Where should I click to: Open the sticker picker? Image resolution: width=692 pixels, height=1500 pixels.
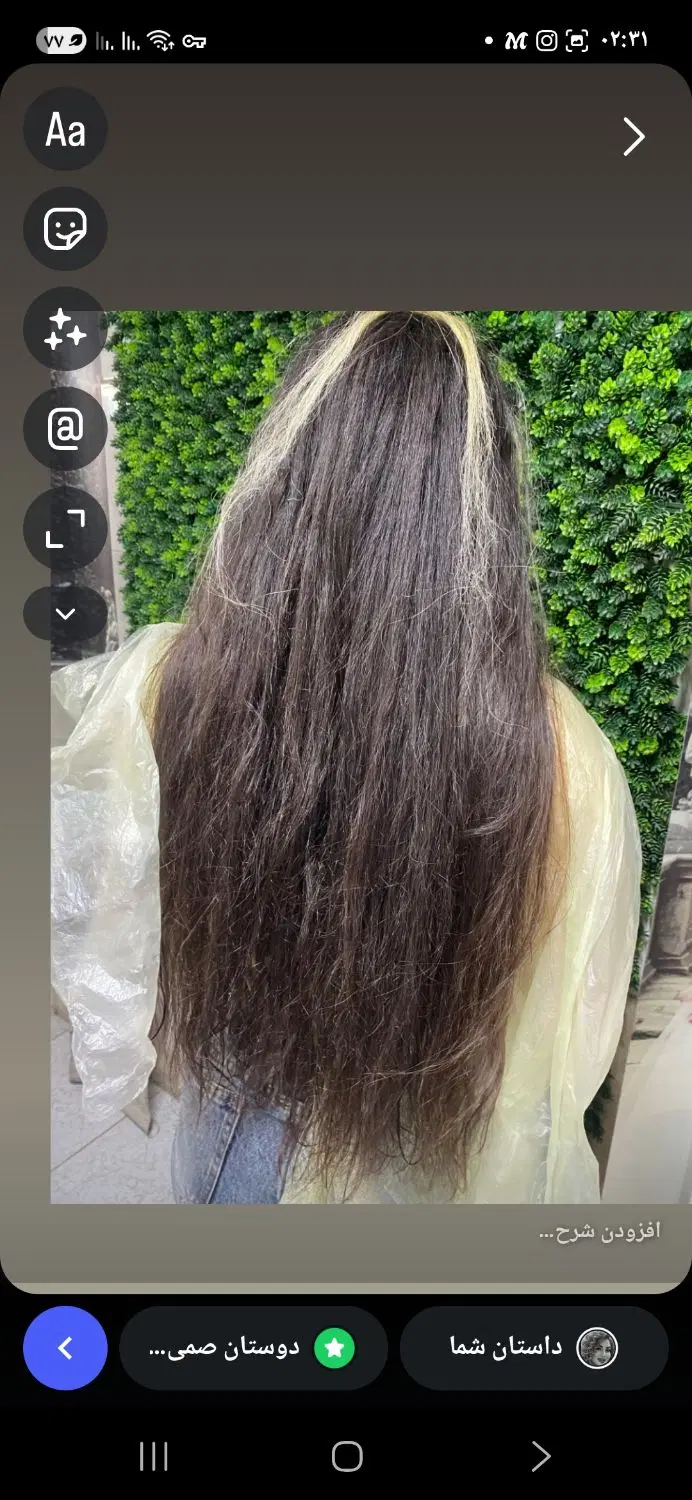pos(65,229)
